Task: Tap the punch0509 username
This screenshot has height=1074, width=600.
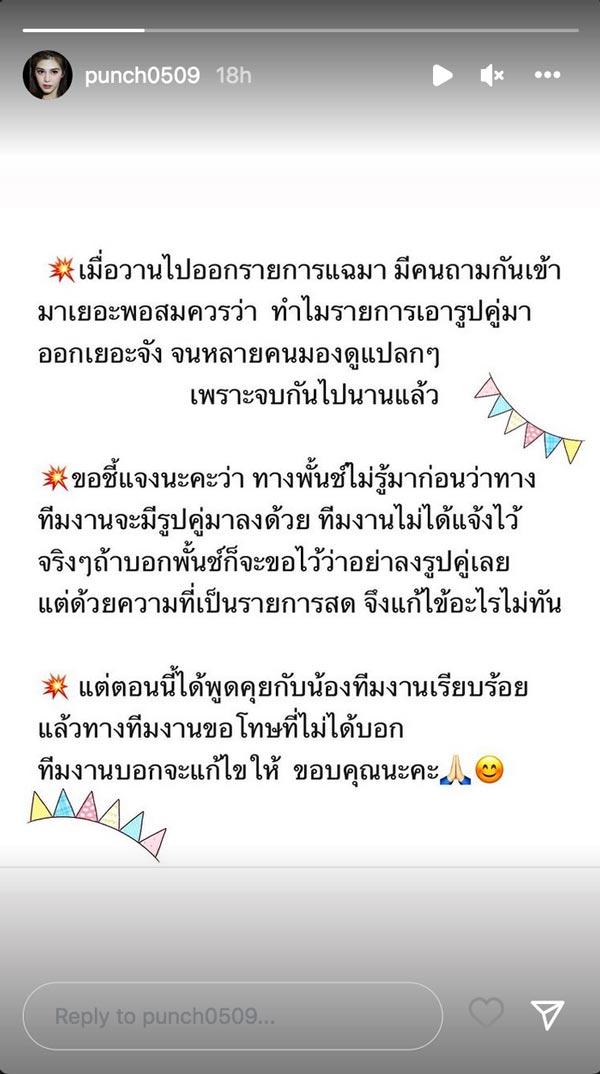Action: [x=142, y=75]
